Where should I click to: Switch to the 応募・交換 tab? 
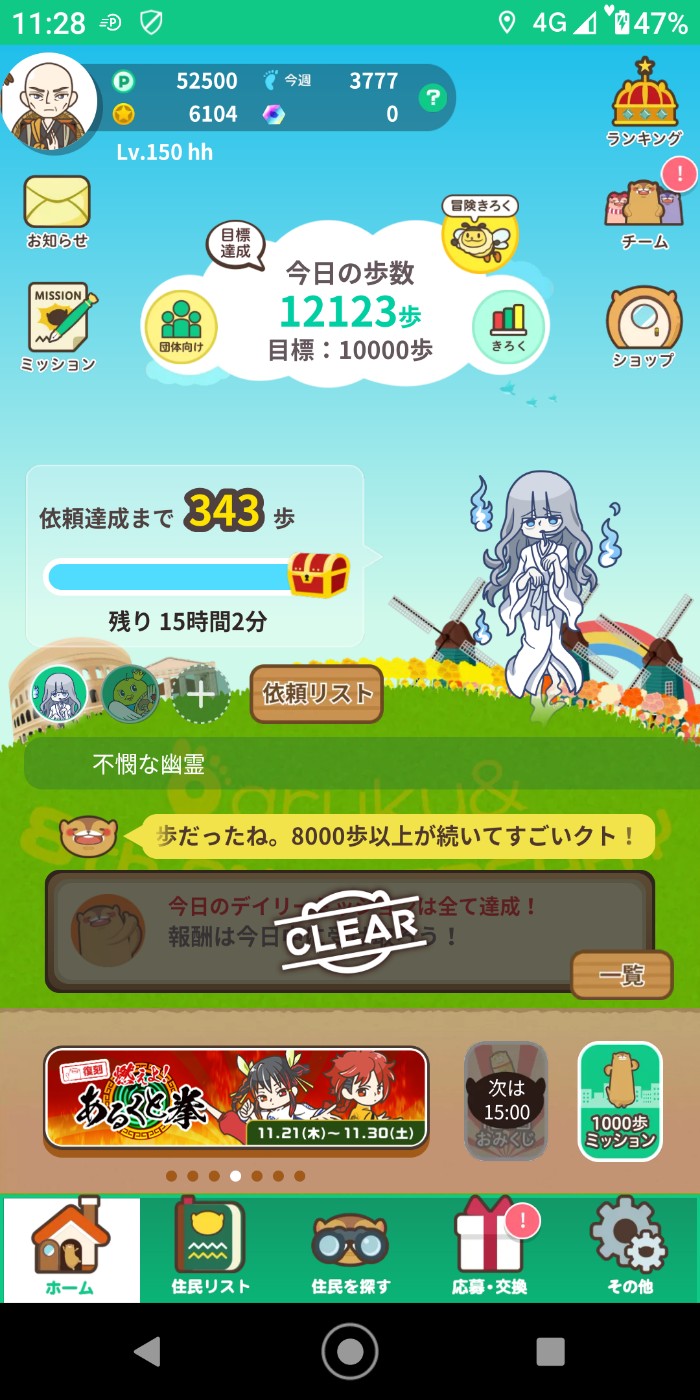490,1248
